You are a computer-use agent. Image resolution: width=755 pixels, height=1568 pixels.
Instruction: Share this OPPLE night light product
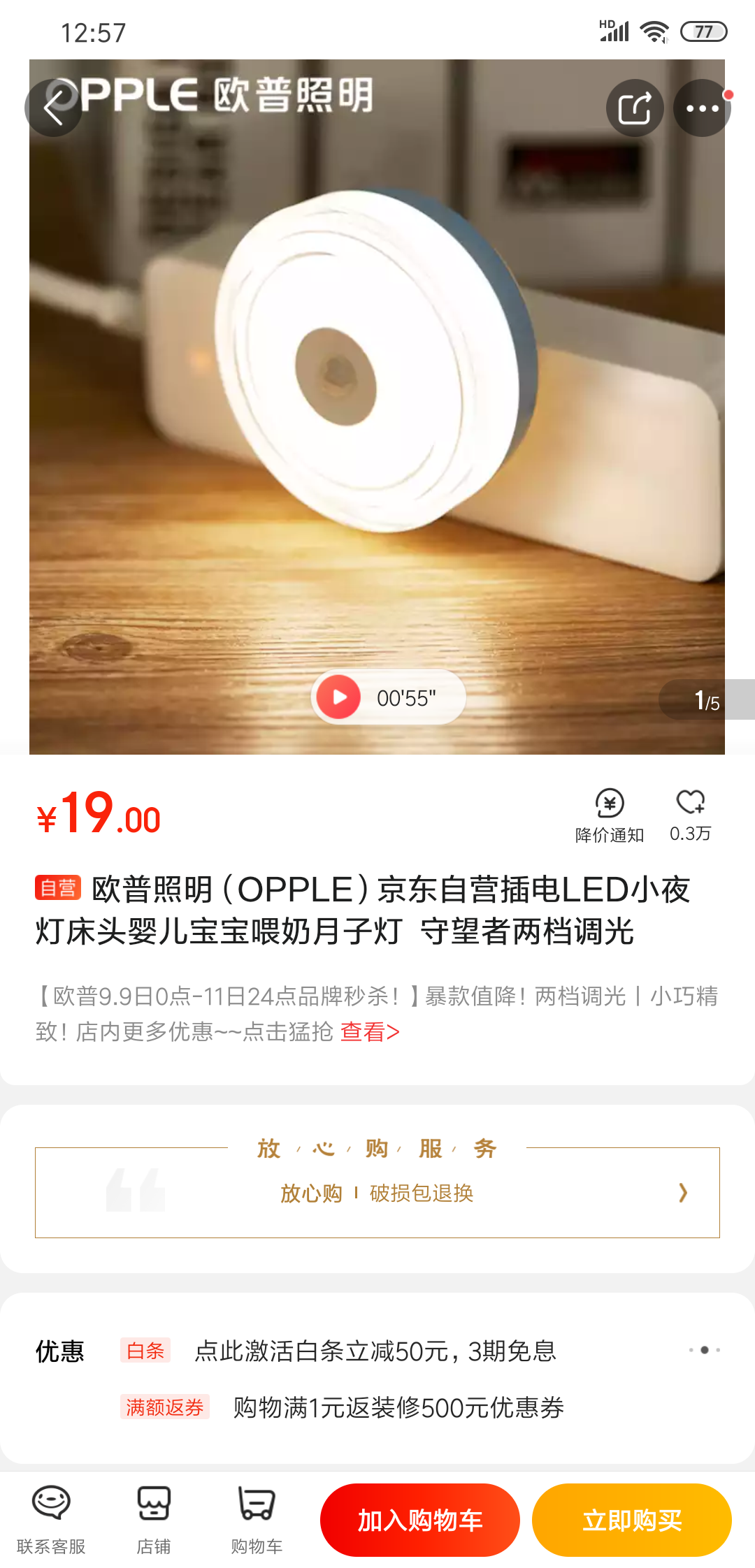pyautogui.click(x=634, y=108)
